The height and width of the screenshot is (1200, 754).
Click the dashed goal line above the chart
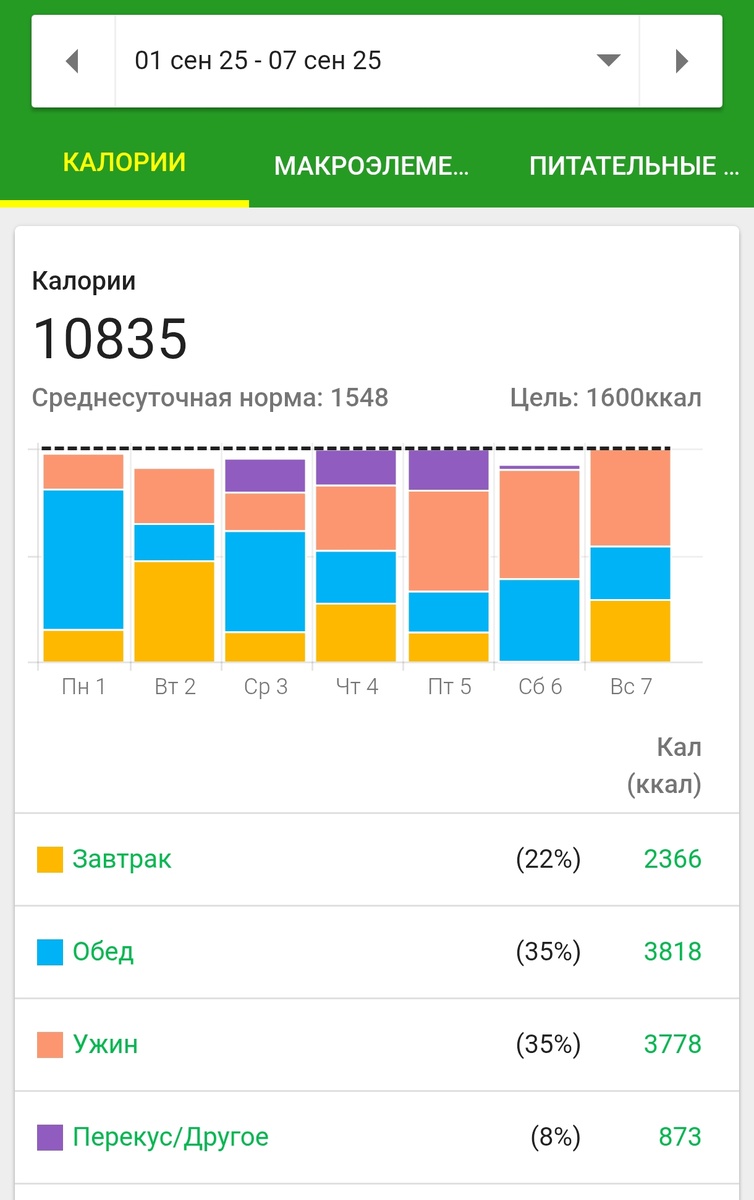tap(360, 446)
